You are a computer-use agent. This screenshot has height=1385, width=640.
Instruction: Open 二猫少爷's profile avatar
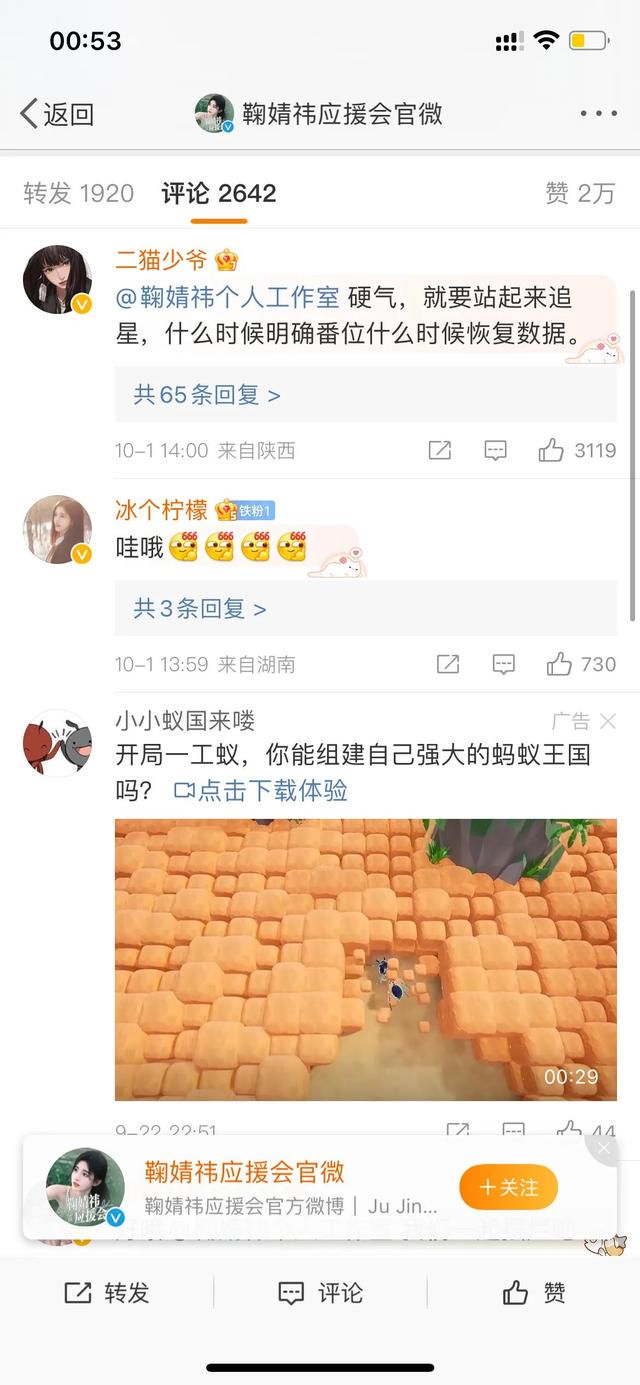click(x=57, y=278)
